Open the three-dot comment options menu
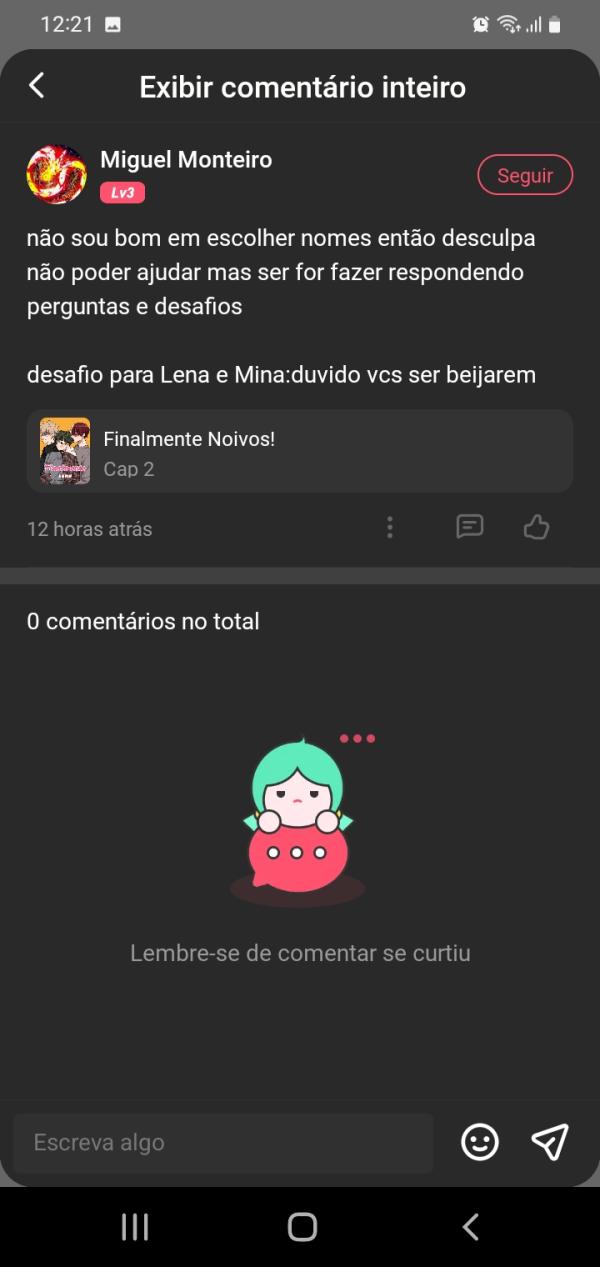Screen dimensions: 600x1267 (x=390, y=527)
